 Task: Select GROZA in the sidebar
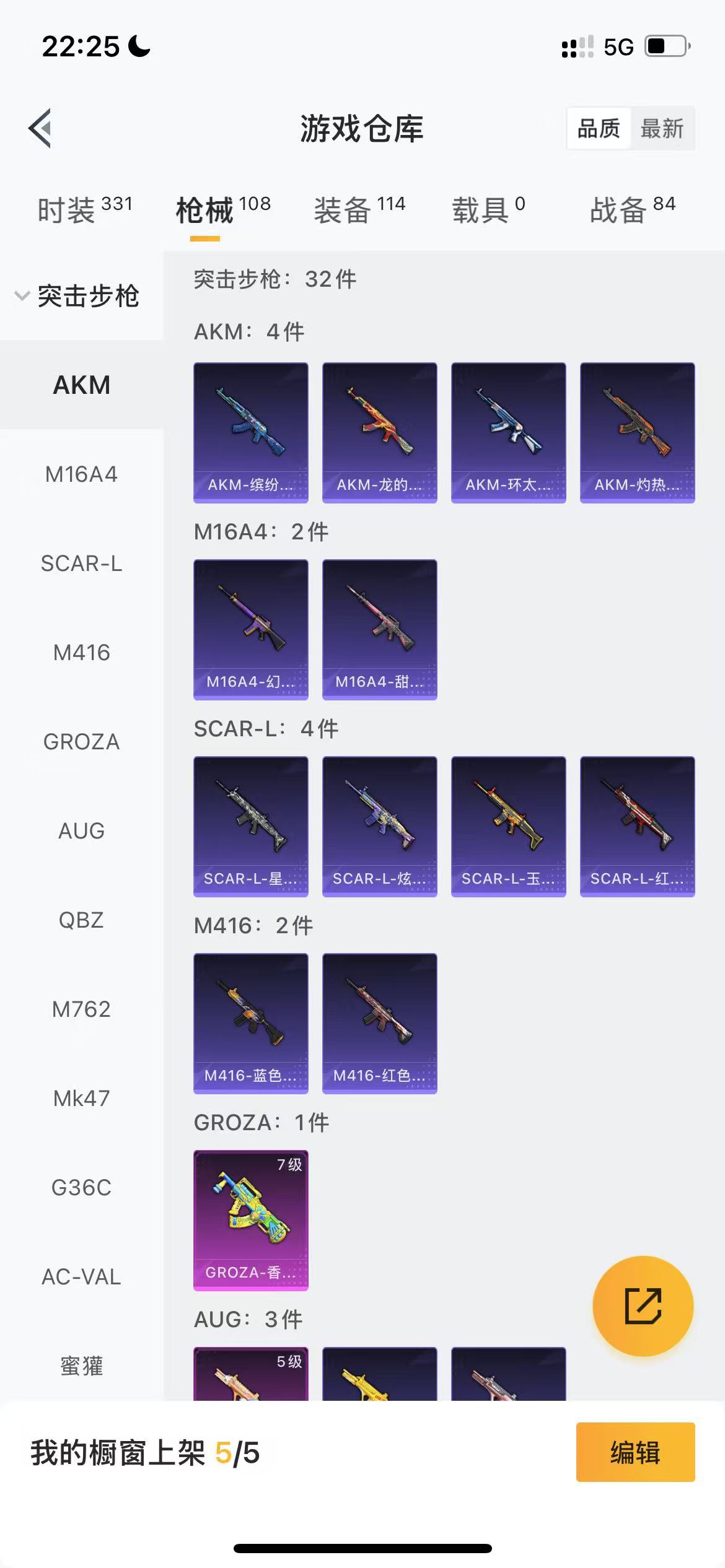coord(81,742)
